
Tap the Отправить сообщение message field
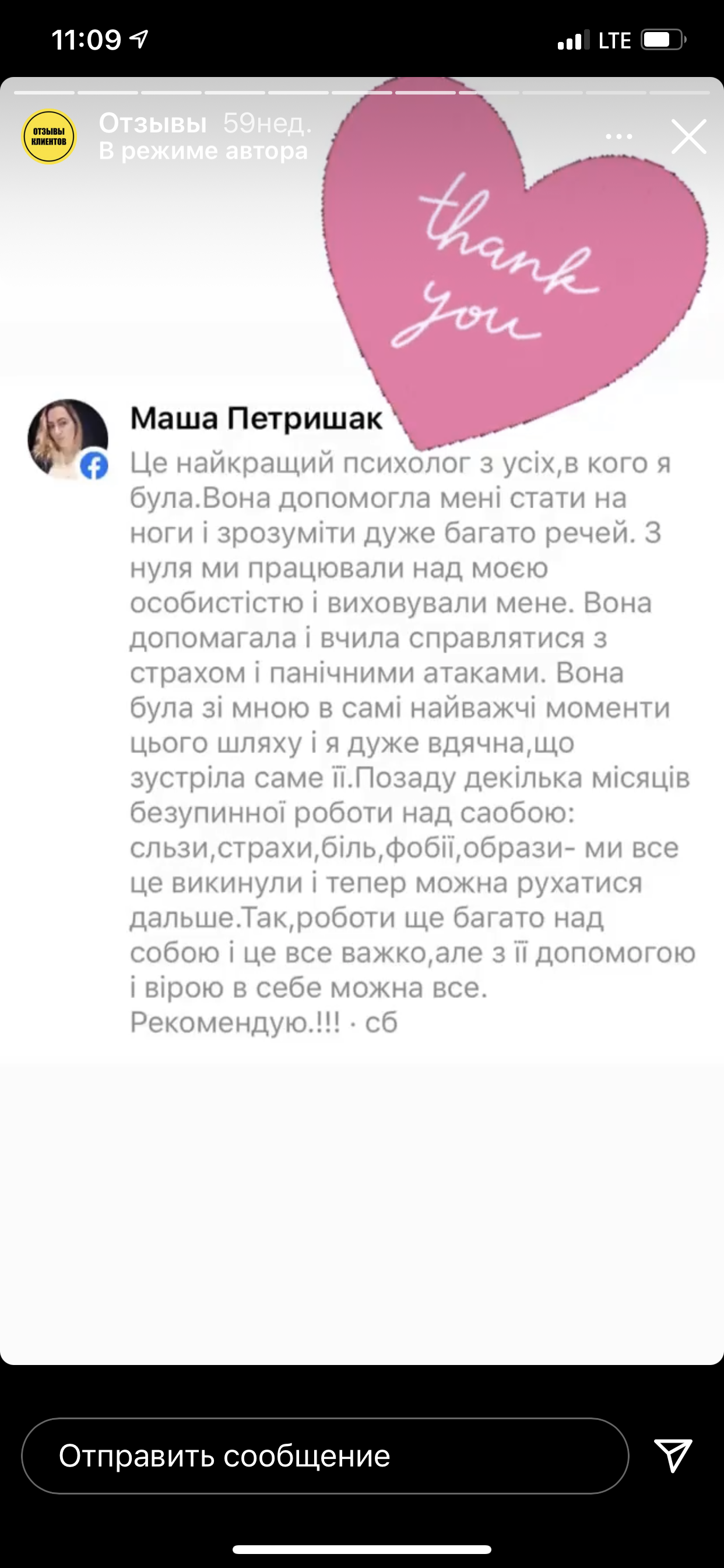point(325,1456)
